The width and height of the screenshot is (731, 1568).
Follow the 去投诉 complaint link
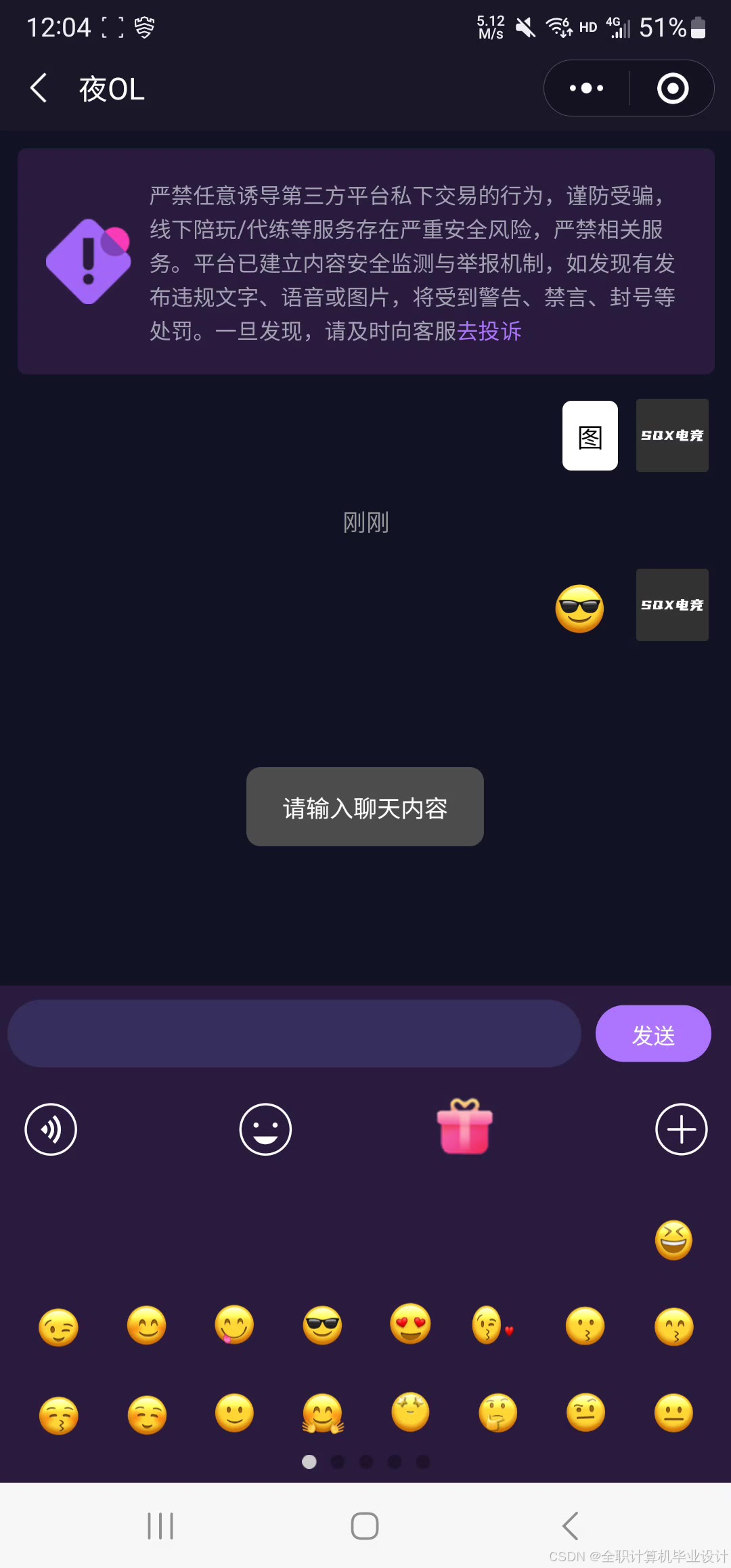coord(489,331)
